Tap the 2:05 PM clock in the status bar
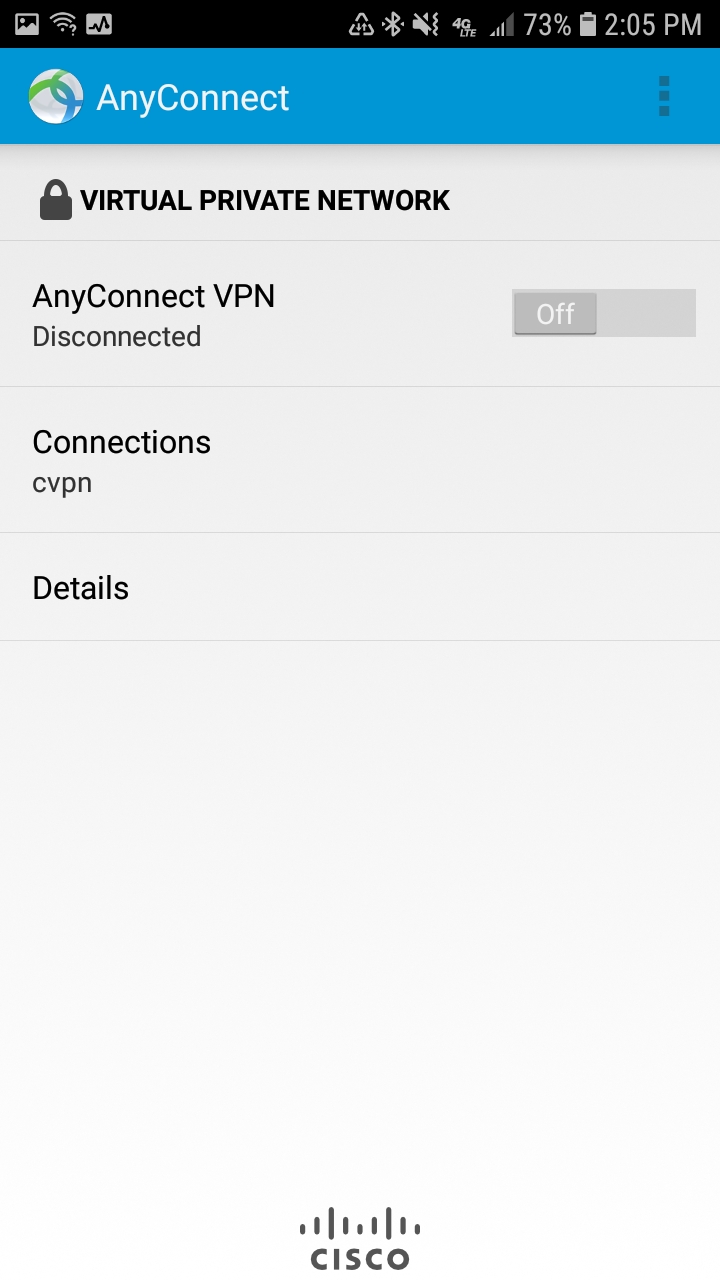This screenshot has height=1280, width=720. tap(652, 22)
